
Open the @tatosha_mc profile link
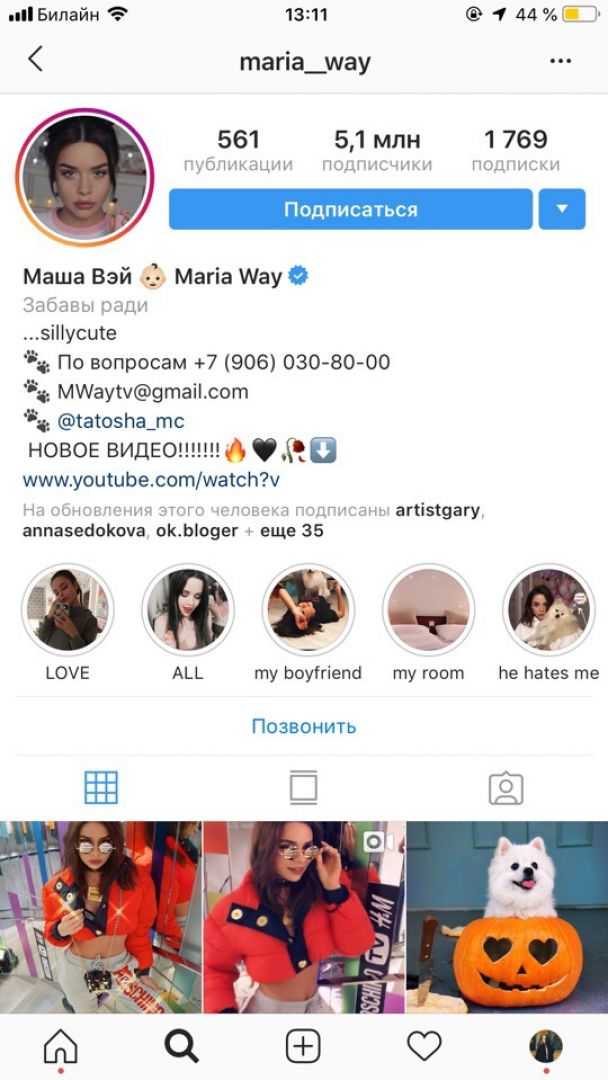click(121, 421)
